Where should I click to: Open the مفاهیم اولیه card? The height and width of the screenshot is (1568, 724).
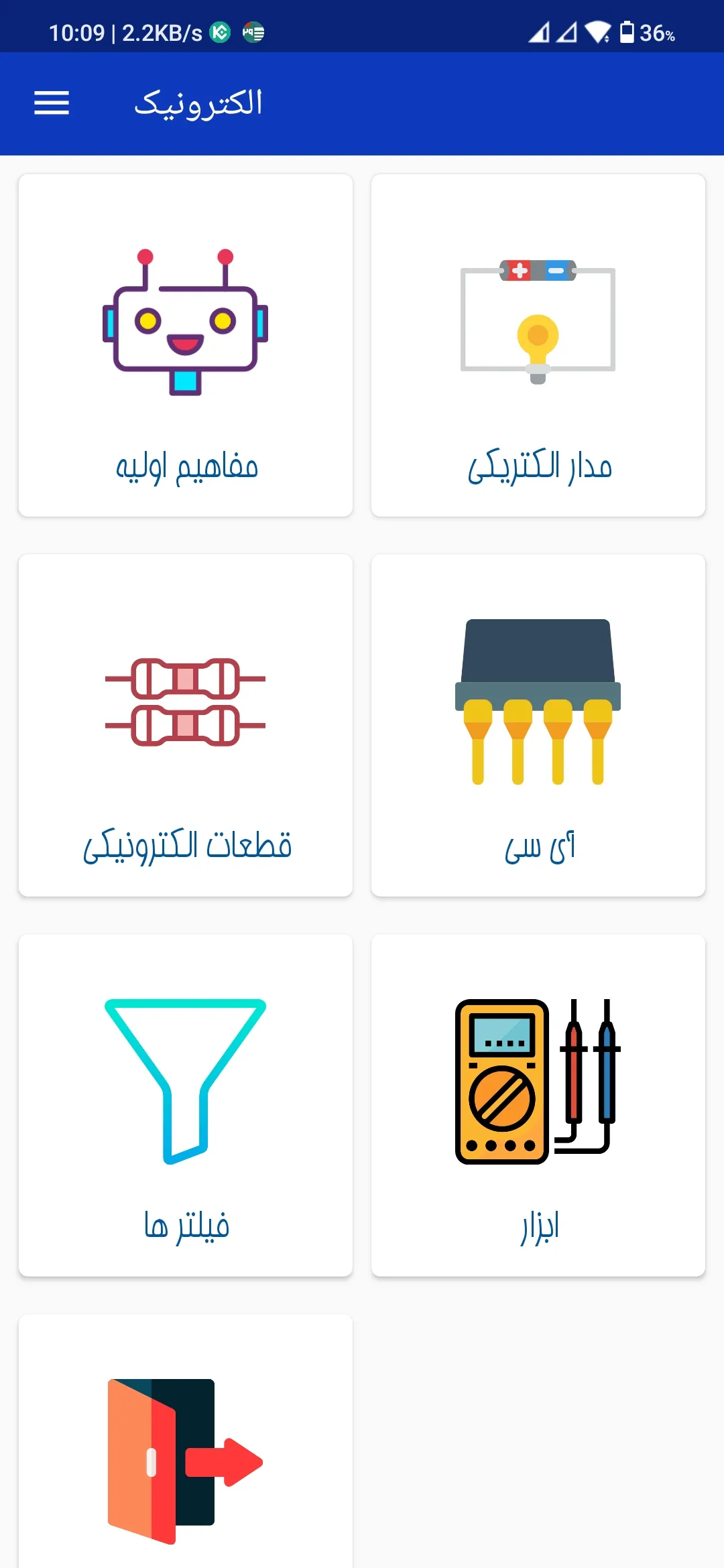[x=186, y=345]
